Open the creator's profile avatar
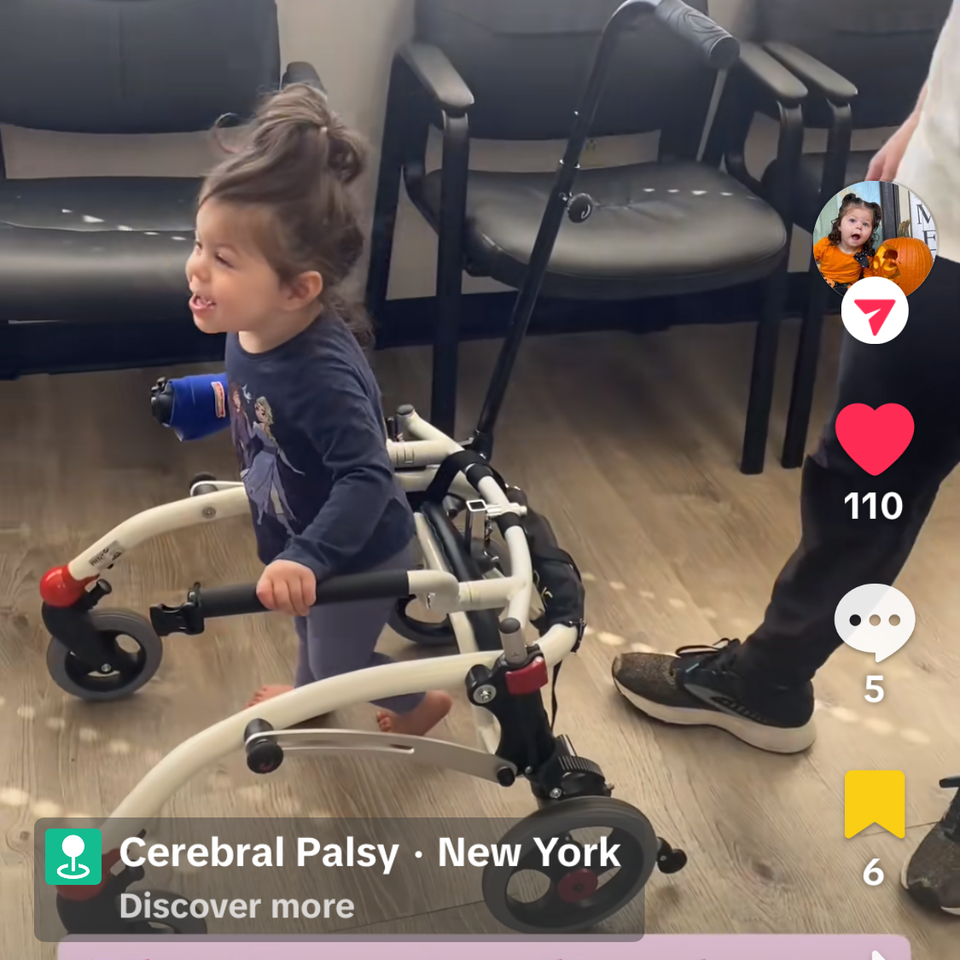Image resolution: width=960 pixels, height=960 pixels. pos(874,240)
